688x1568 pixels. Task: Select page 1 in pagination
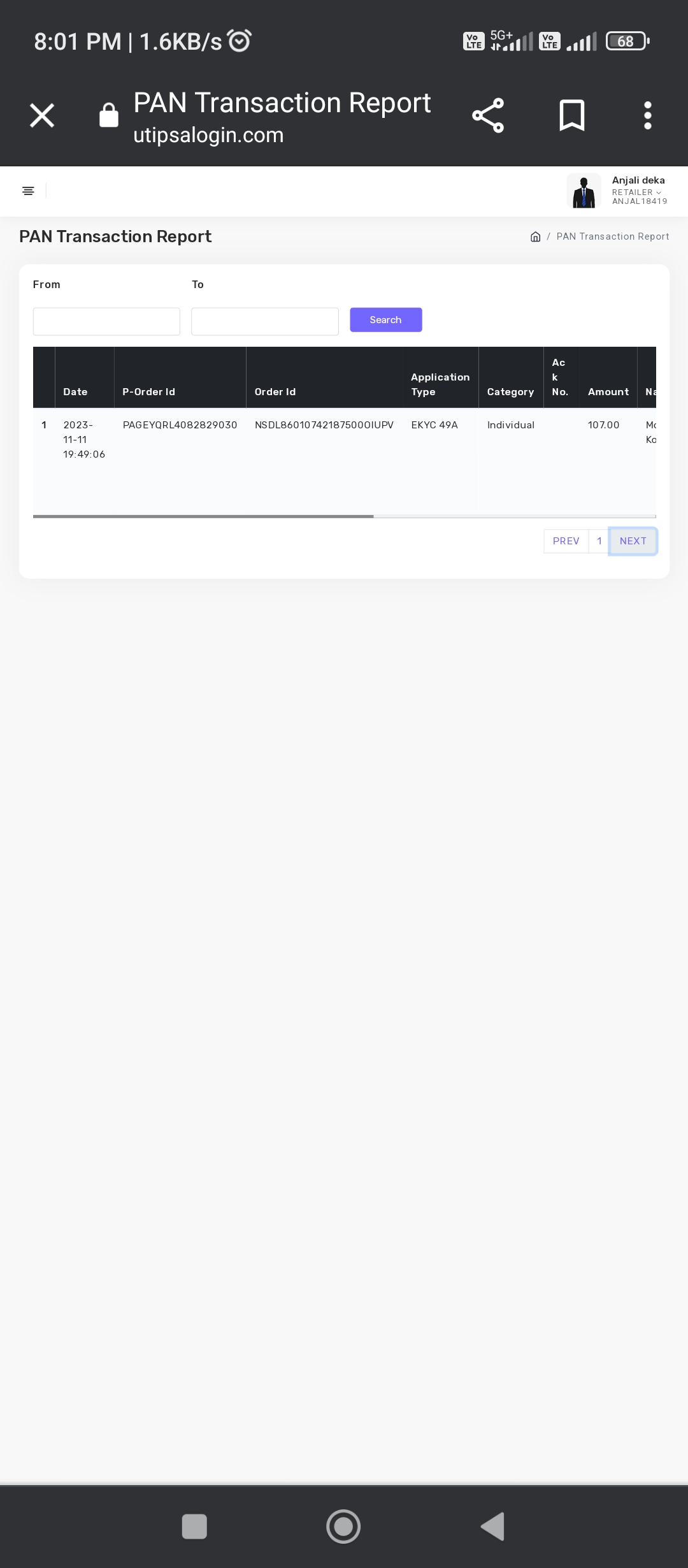coord(599,541)
